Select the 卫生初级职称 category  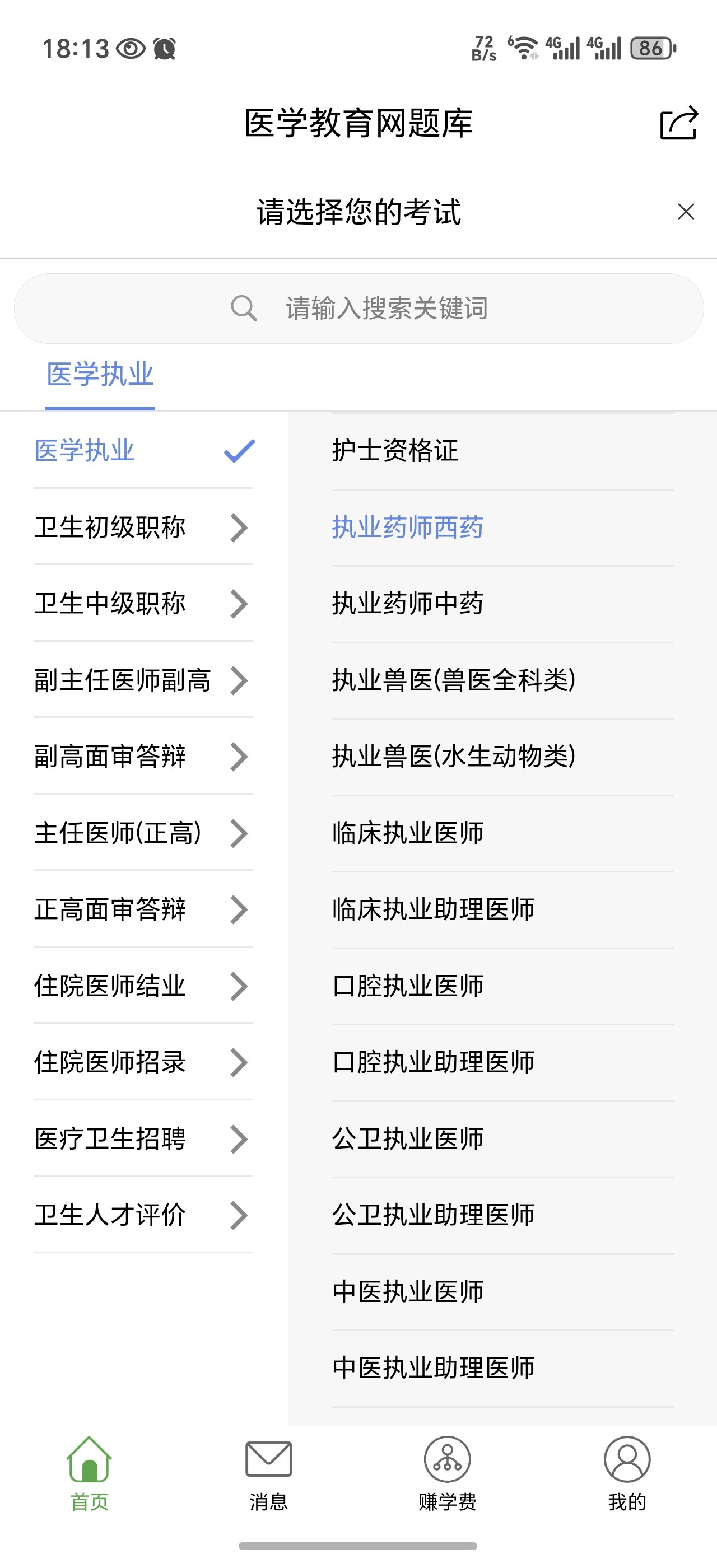coord(143,527)
